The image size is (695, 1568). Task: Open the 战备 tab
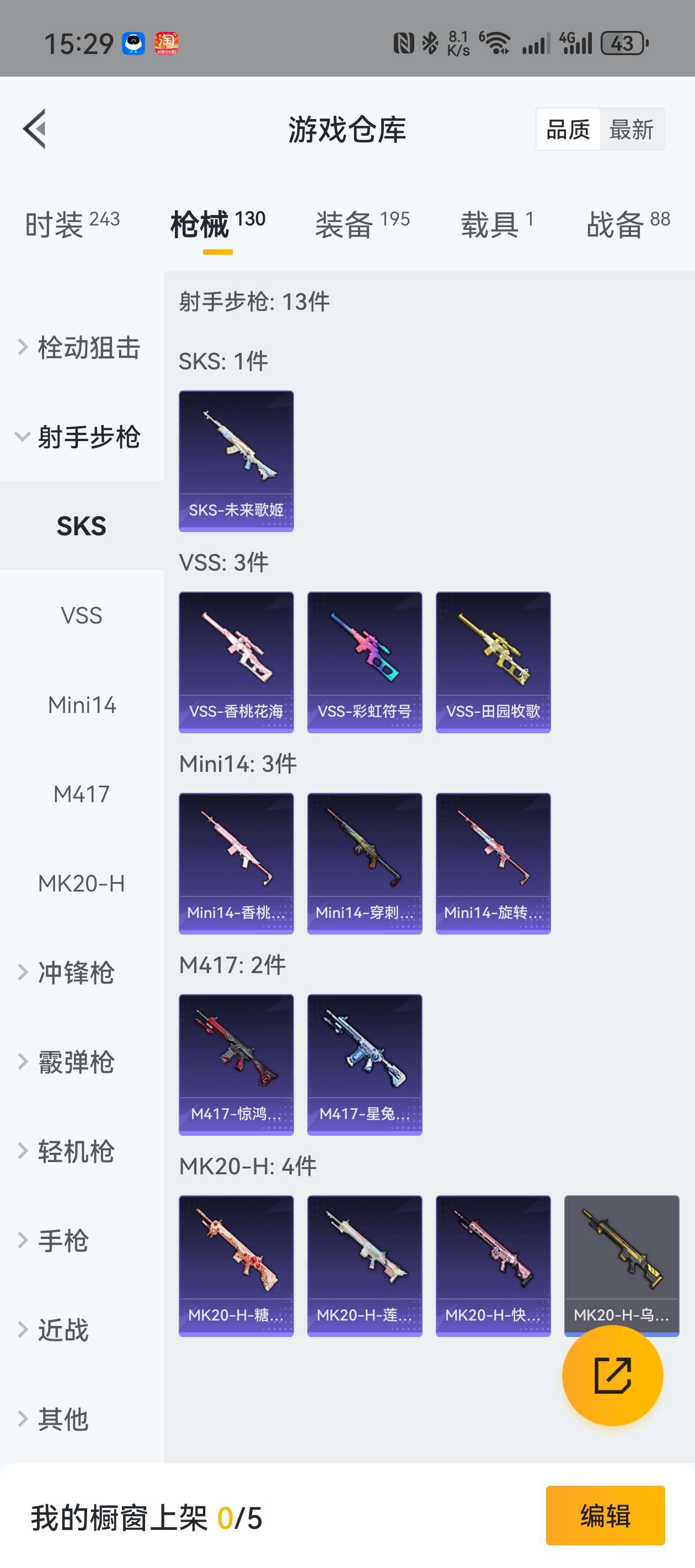click(627, 224)
